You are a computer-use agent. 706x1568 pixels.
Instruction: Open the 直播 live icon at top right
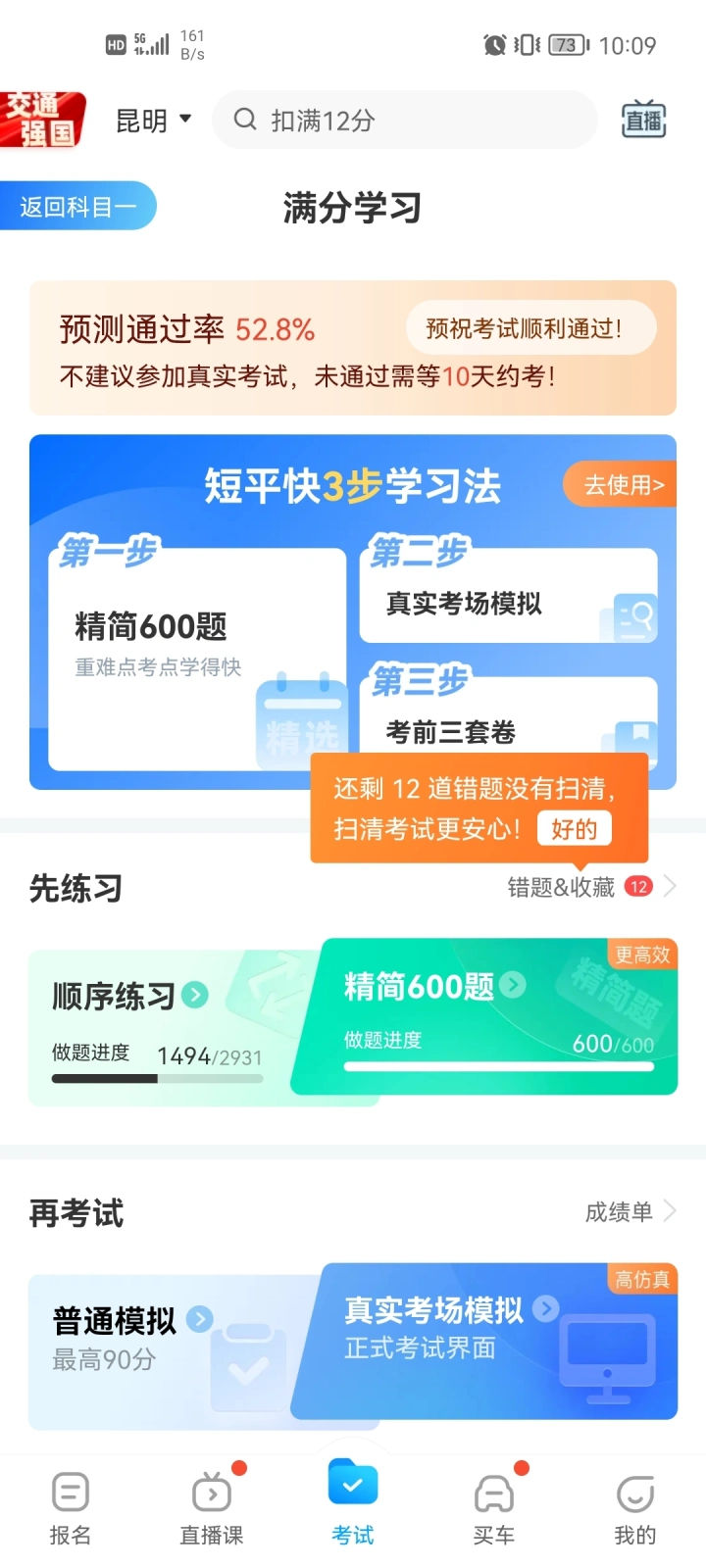pyautogui.click(x=643, y=121)
